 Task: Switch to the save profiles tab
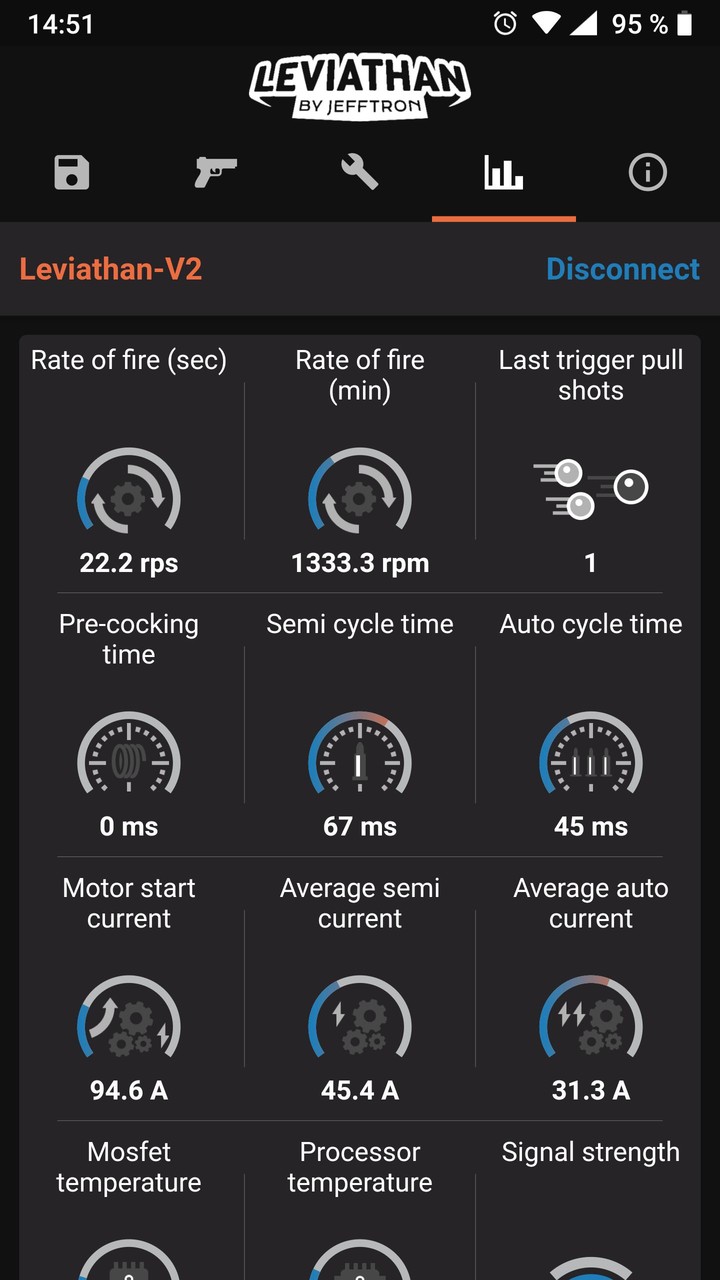coord(72,173)
